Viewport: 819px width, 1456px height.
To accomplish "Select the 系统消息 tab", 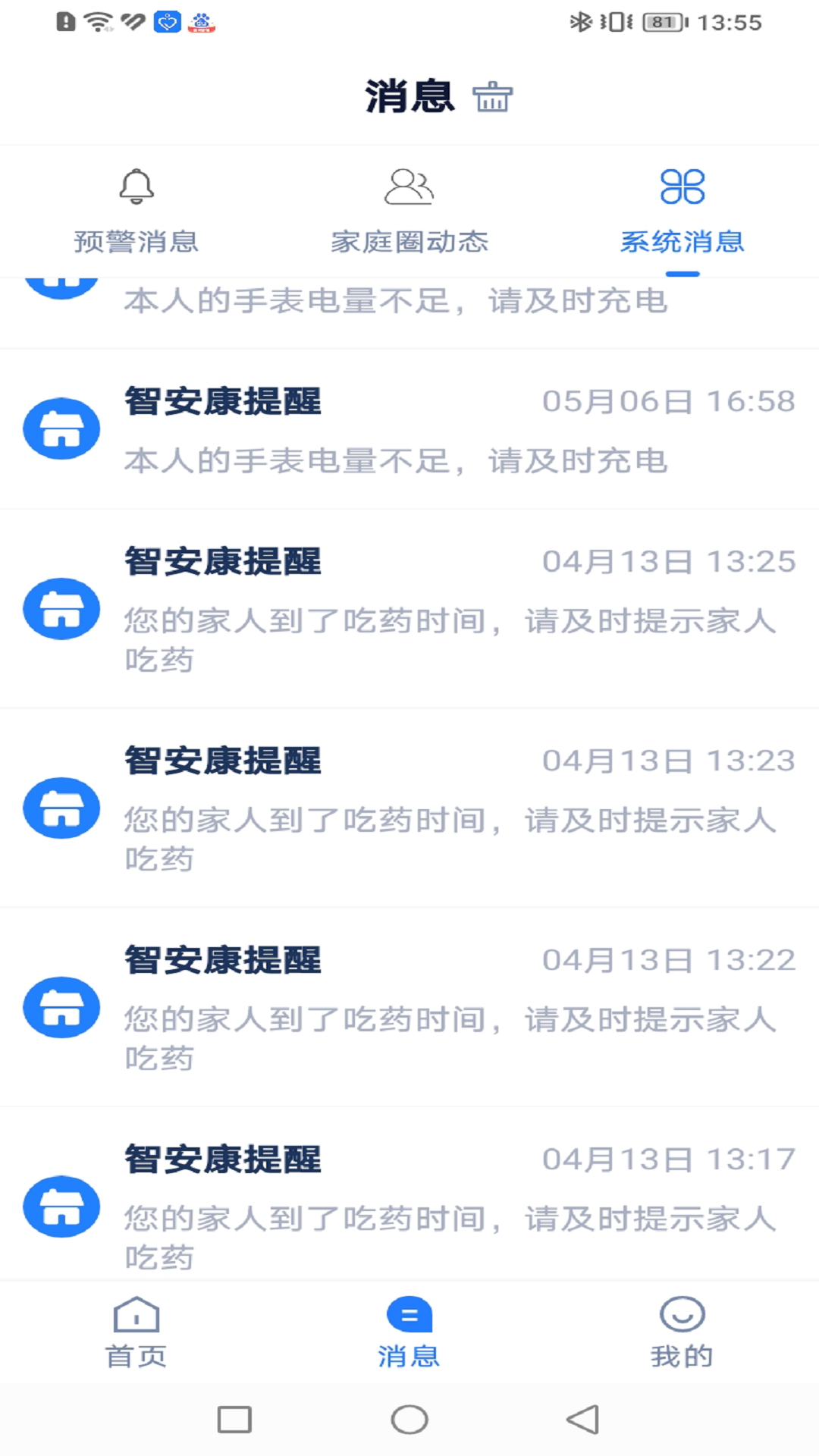I will click(x=682, y=211).
